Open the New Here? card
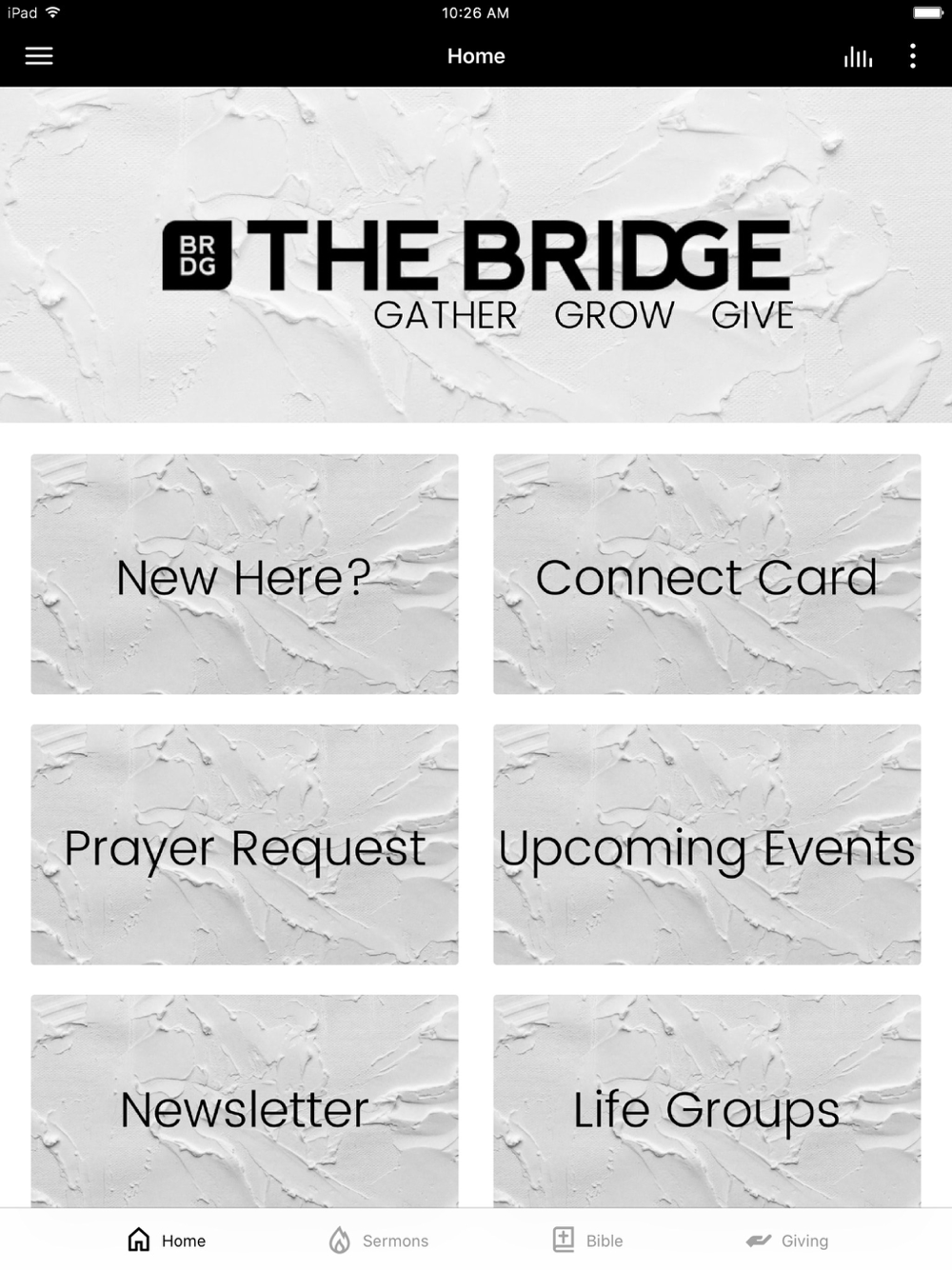Image resolution: width=952 pixels, height=1270 pixels. click(245, 574)
